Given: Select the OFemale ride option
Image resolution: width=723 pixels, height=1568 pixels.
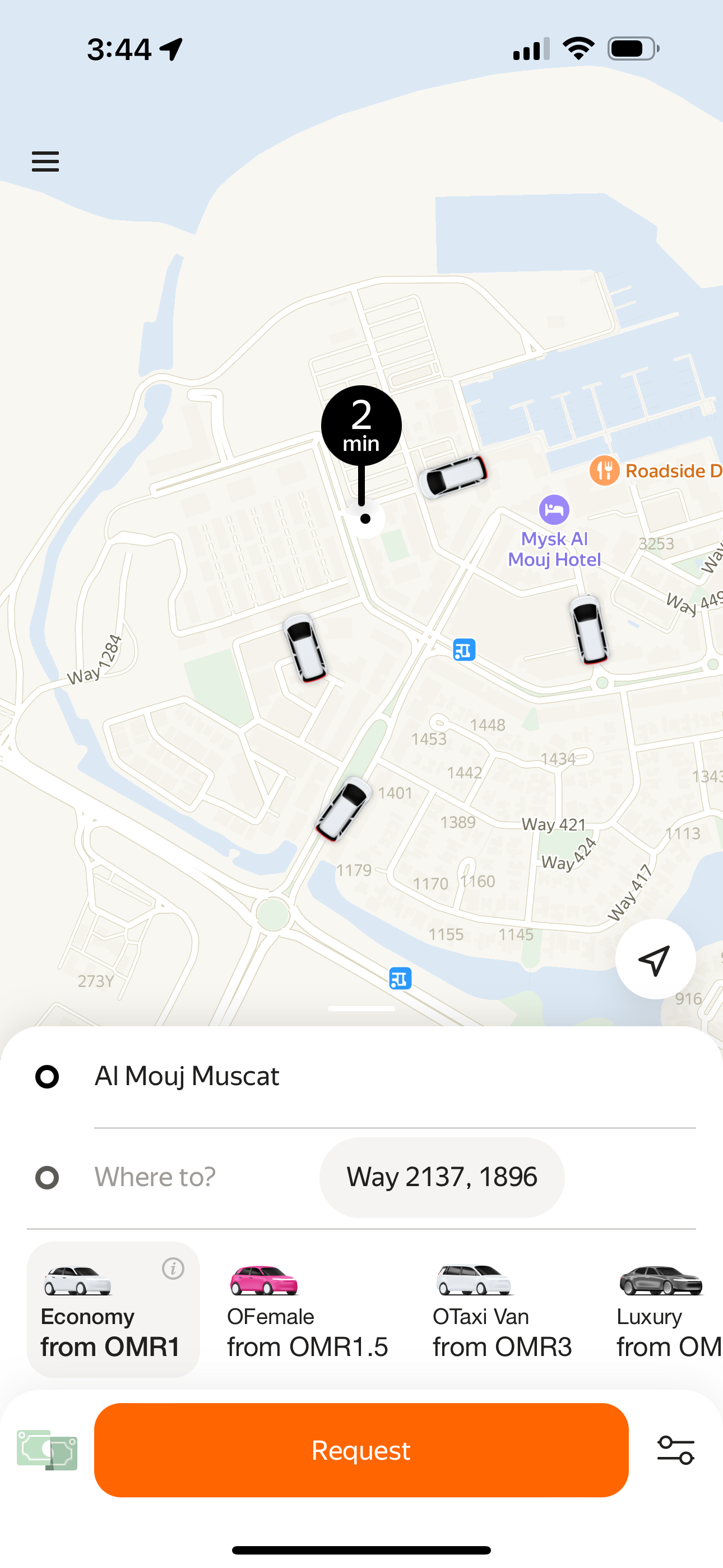Looking at the screenshot, I should (x=307, y=1309).
